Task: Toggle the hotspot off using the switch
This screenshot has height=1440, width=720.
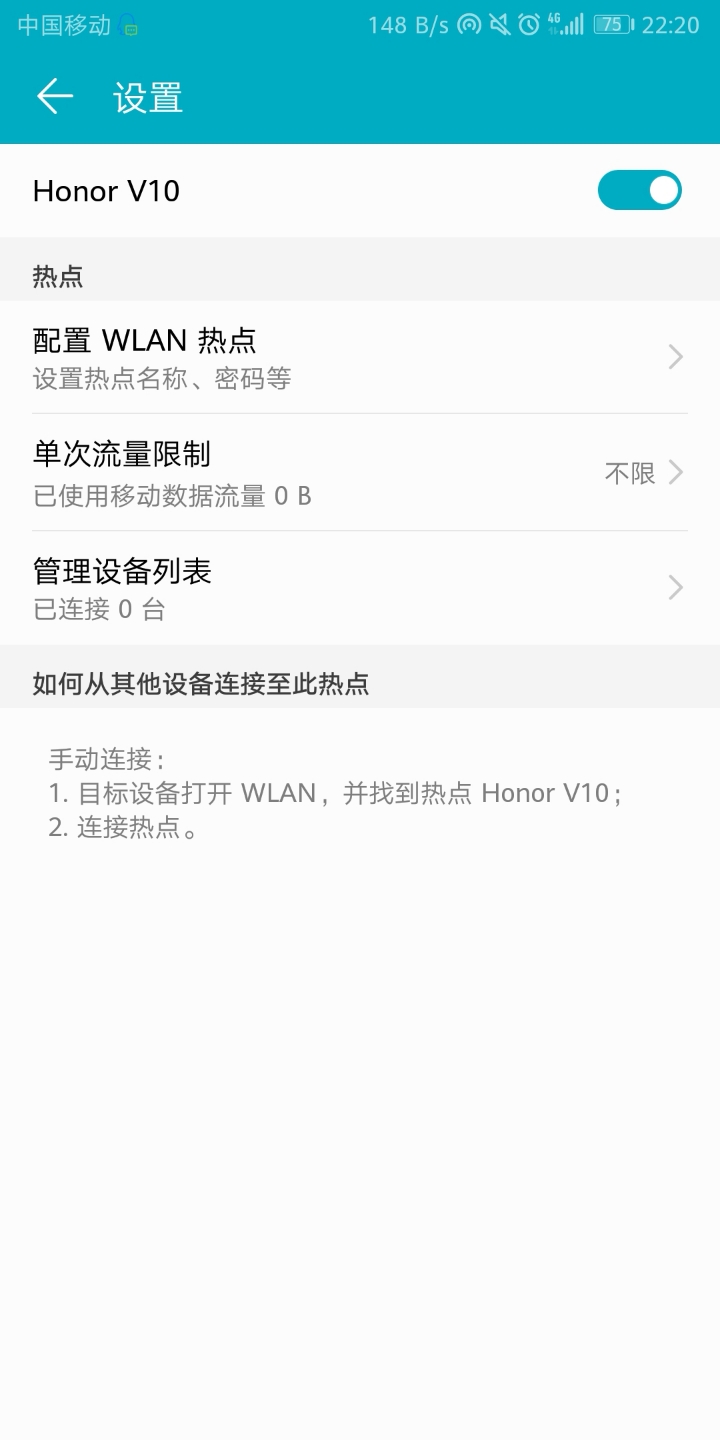Action: (x=640, y=190)
